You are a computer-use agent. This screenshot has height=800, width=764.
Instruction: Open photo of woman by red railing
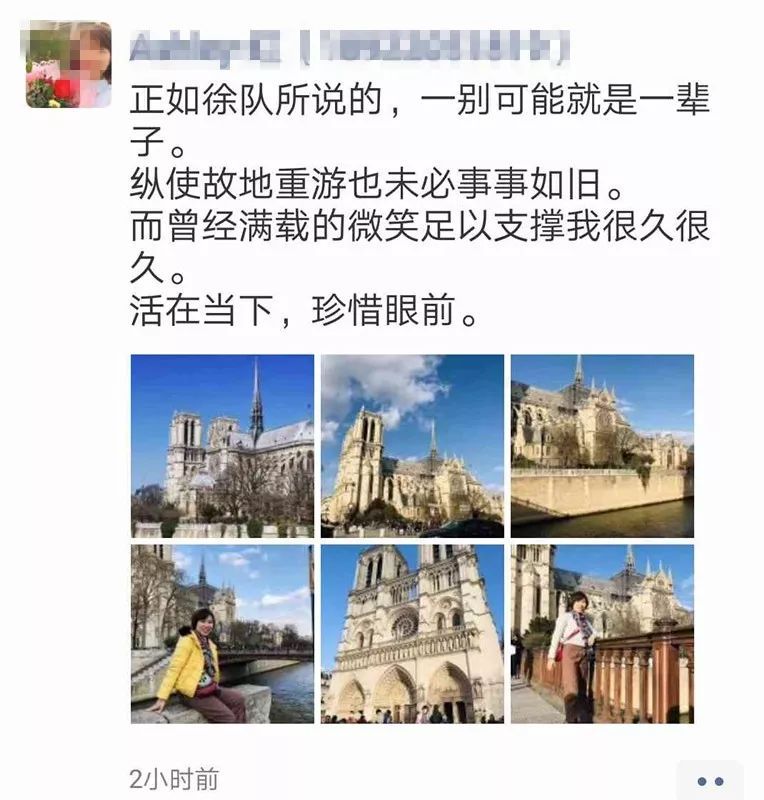(x=602, y=633)
